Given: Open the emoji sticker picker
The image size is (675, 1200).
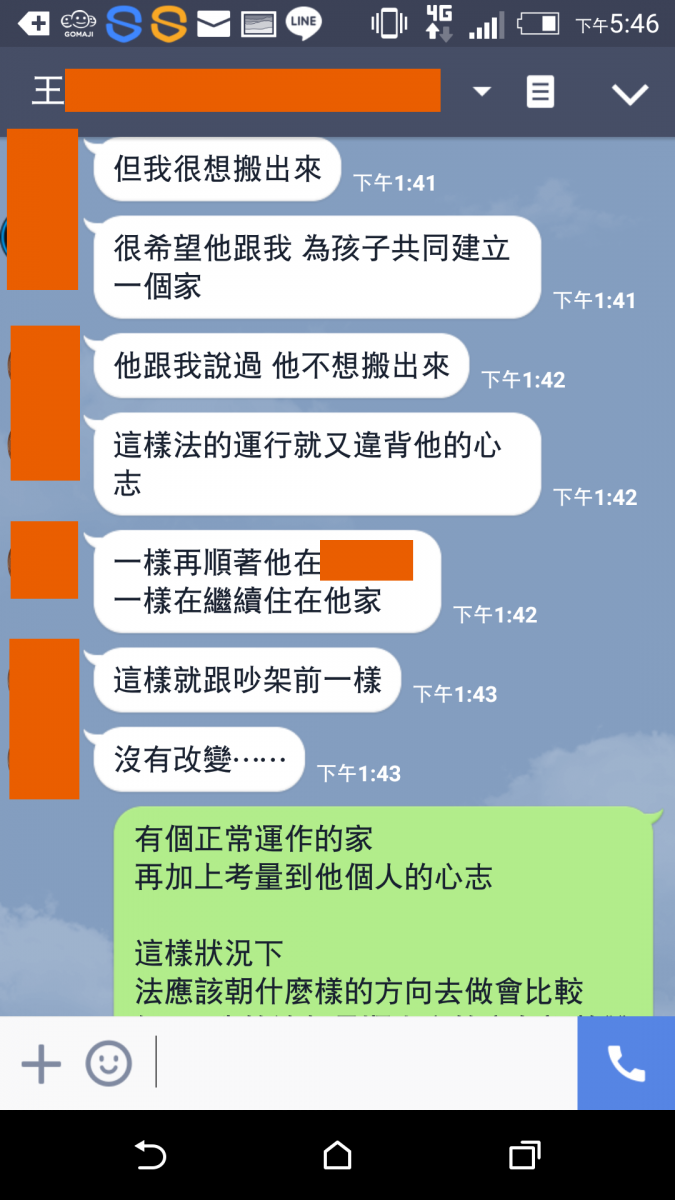Looking at the screenshot, I should click(108, 1064).
